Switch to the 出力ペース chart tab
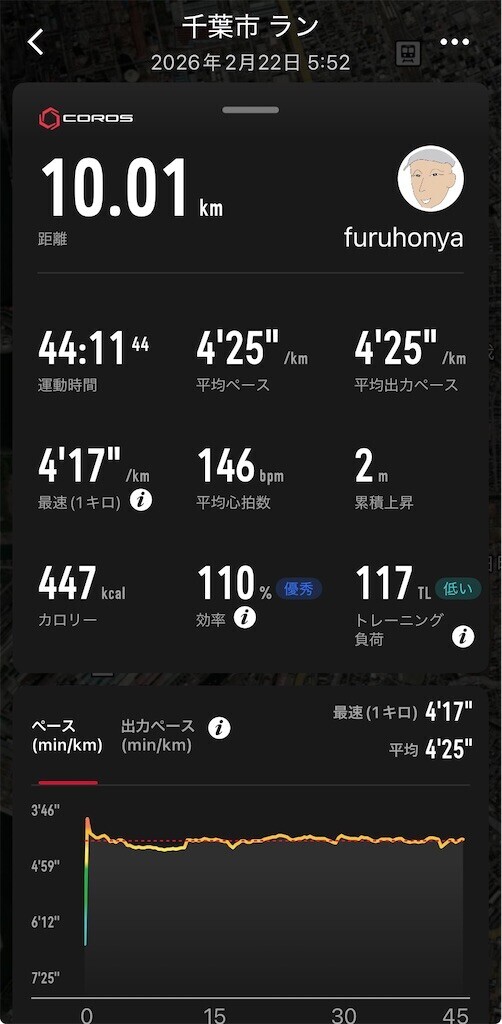502x1024 pixels. pyautogui.click(x=157, y=735)
